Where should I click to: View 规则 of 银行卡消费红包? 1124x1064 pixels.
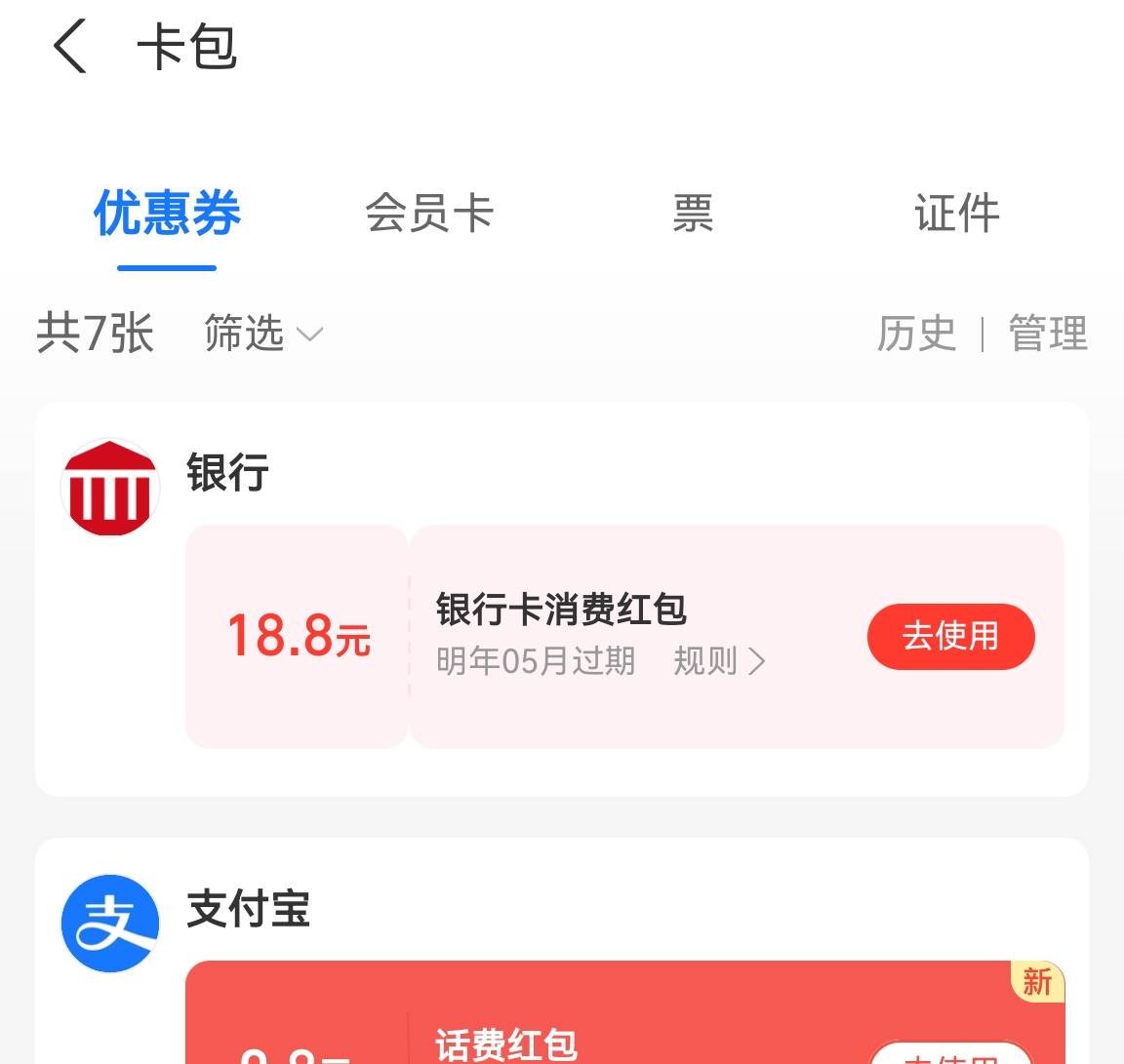(719, 660)
